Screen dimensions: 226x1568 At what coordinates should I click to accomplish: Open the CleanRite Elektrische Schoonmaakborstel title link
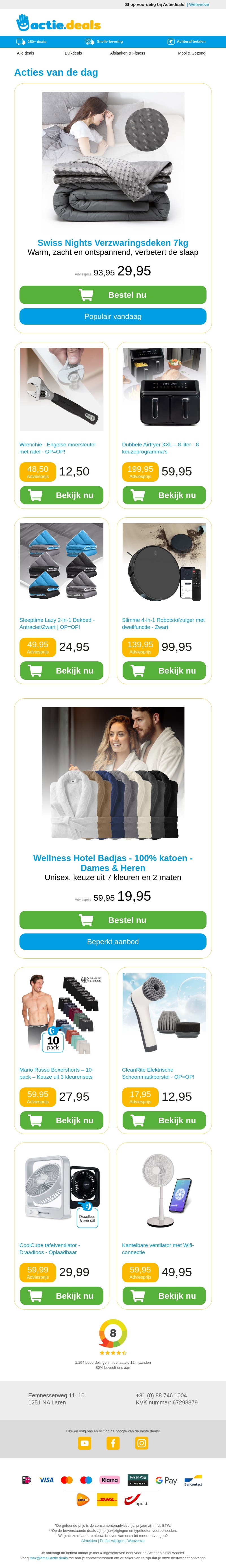point(158,1073)
